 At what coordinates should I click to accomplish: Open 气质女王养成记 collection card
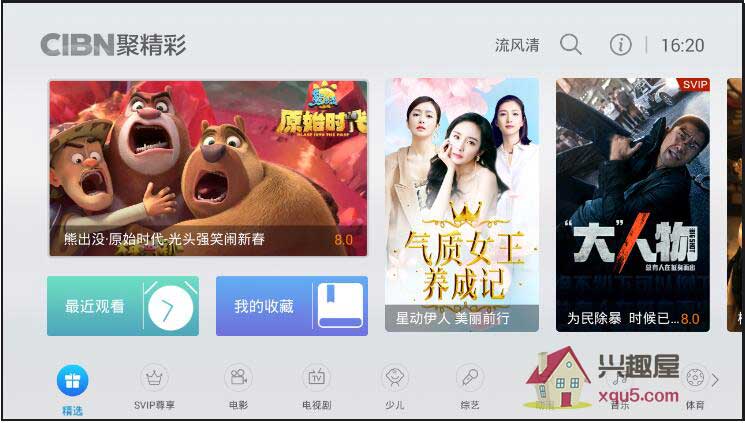[462, 205]
